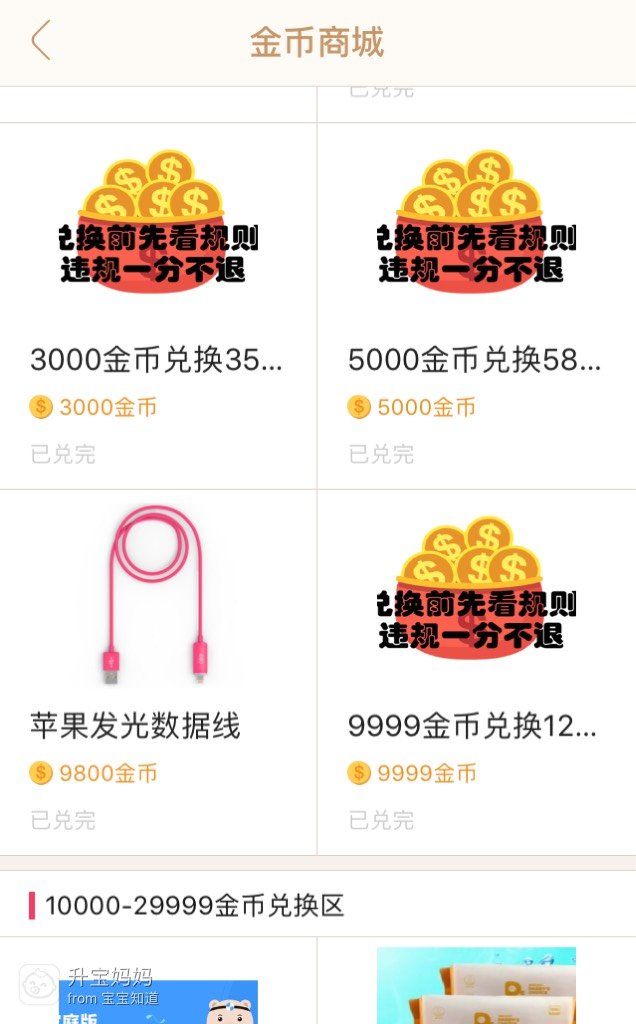This screenshot has height=1024, width=636.
Task: Open the 5000金币兑换 product card
Action: (x=476, y=305)
